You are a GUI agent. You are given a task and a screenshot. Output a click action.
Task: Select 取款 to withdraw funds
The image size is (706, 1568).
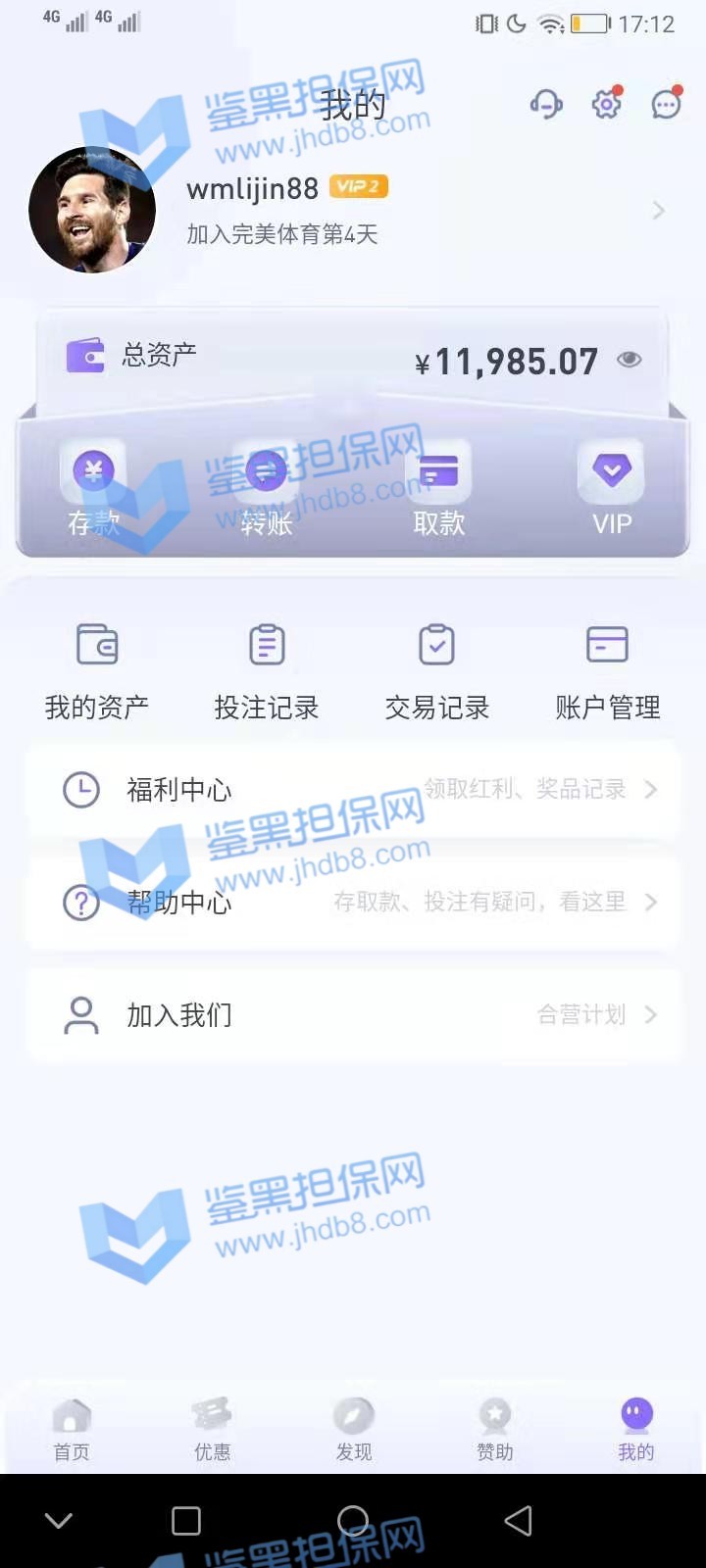[x=438, y=488]
